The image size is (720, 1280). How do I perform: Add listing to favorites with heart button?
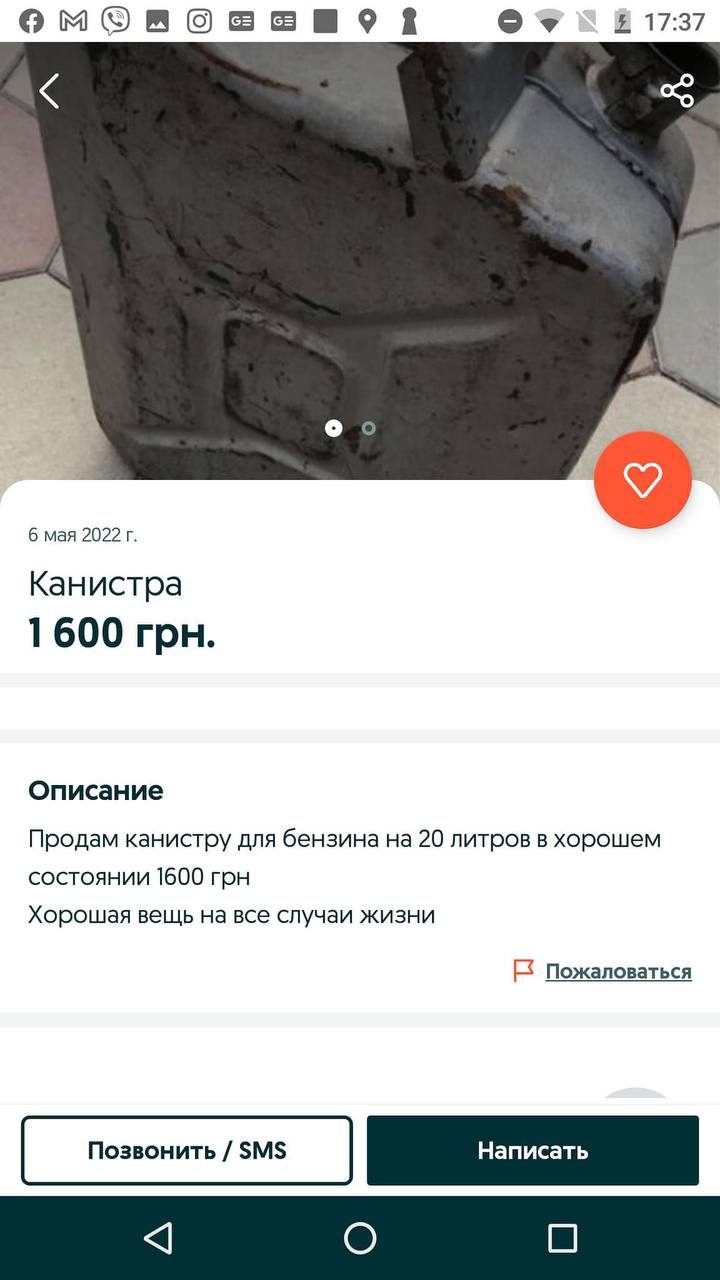coord(642,480)
